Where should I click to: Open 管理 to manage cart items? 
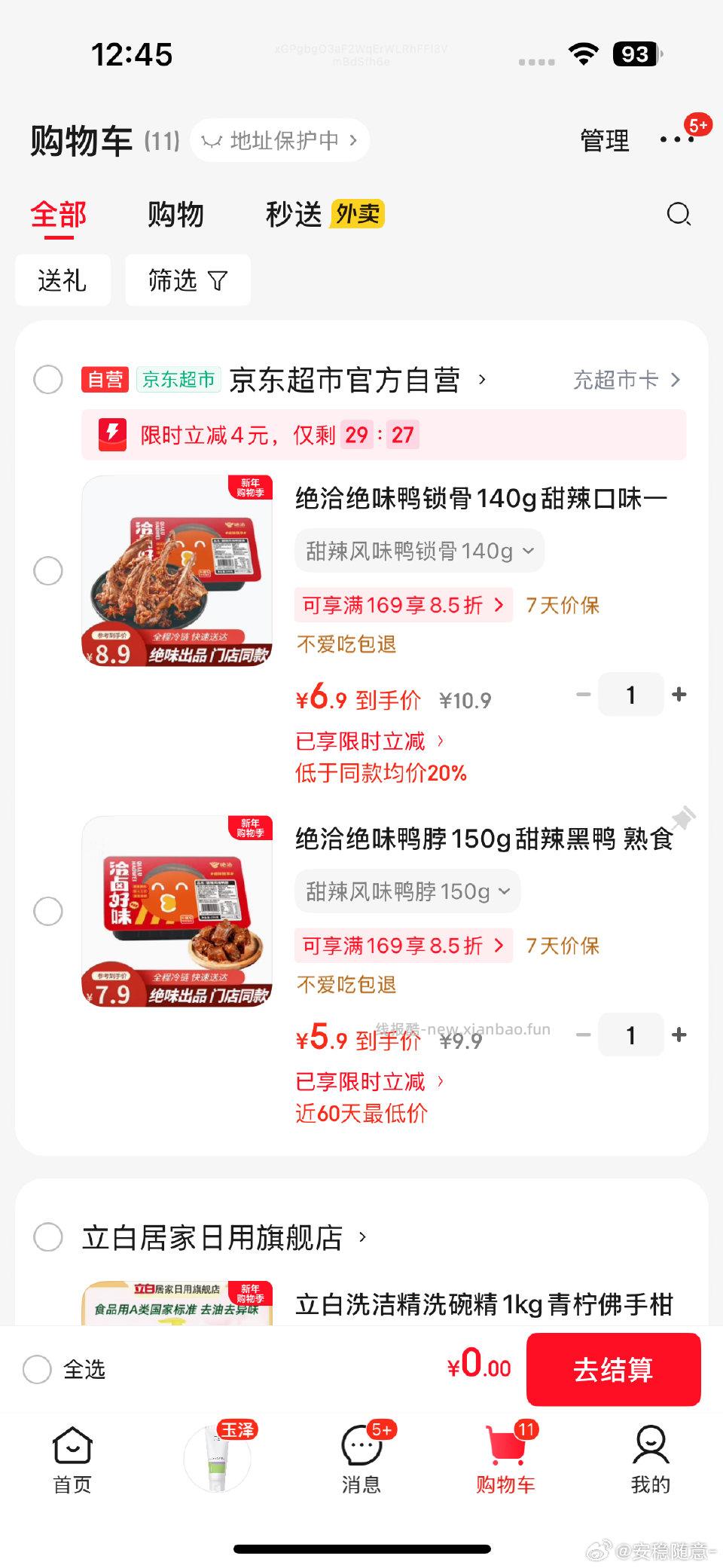pyautogui.click(x=603, y=140)
